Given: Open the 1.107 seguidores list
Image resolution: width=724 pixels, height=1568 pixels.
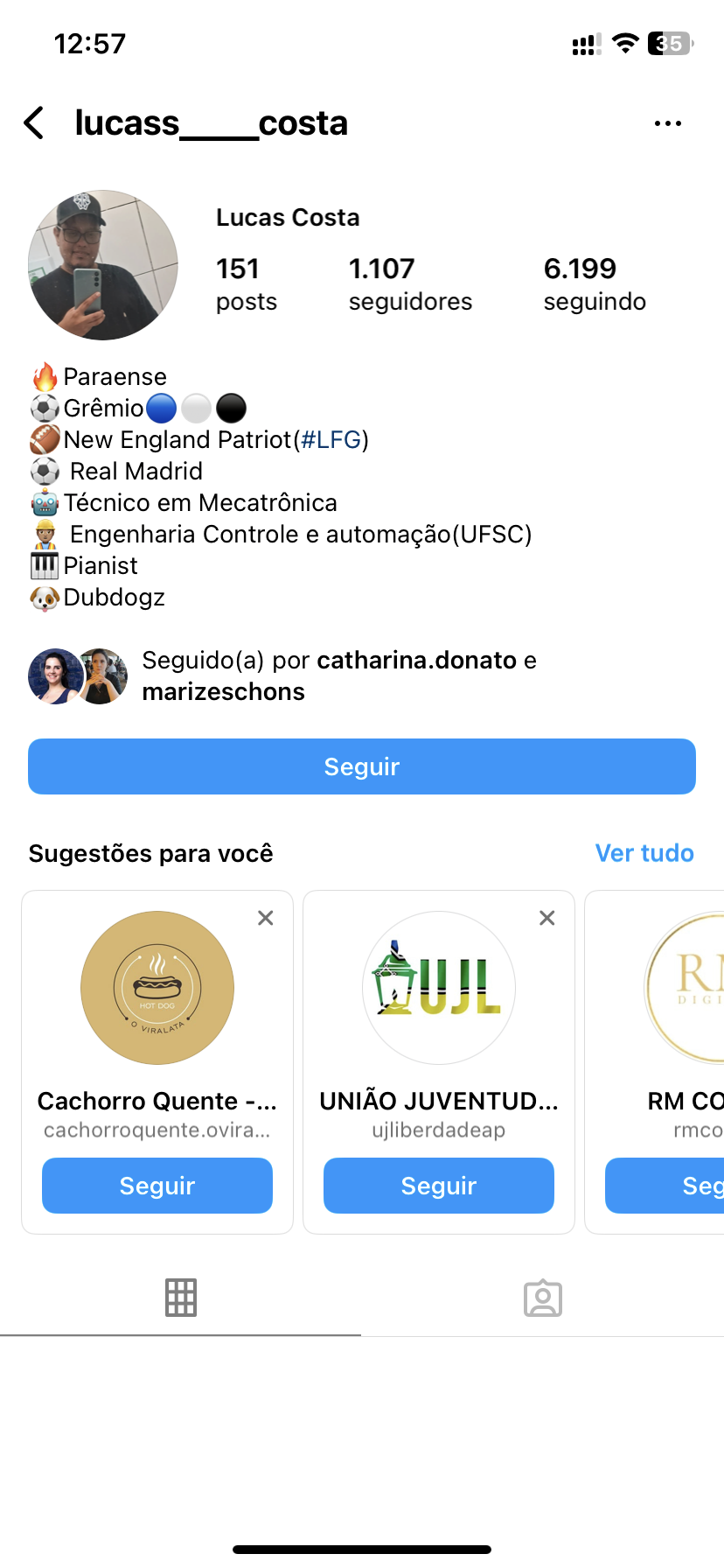Looking at the screenshot, I should [409, 283].
